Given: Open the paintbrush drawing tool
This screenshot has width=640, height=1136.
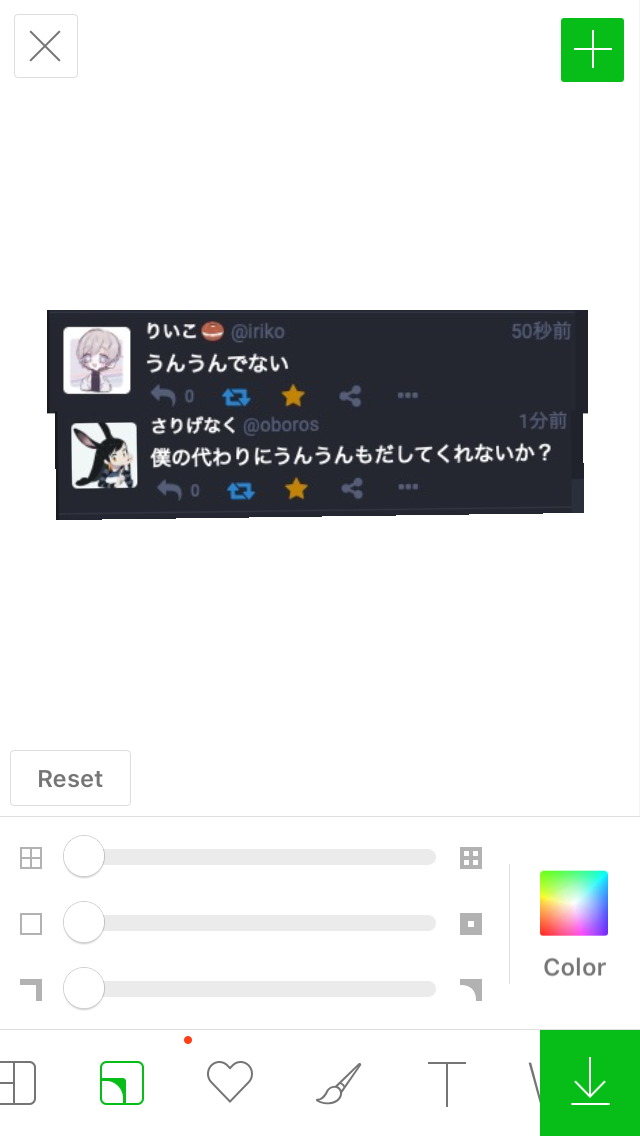Looking at the screenshot, I should 338,1083.
